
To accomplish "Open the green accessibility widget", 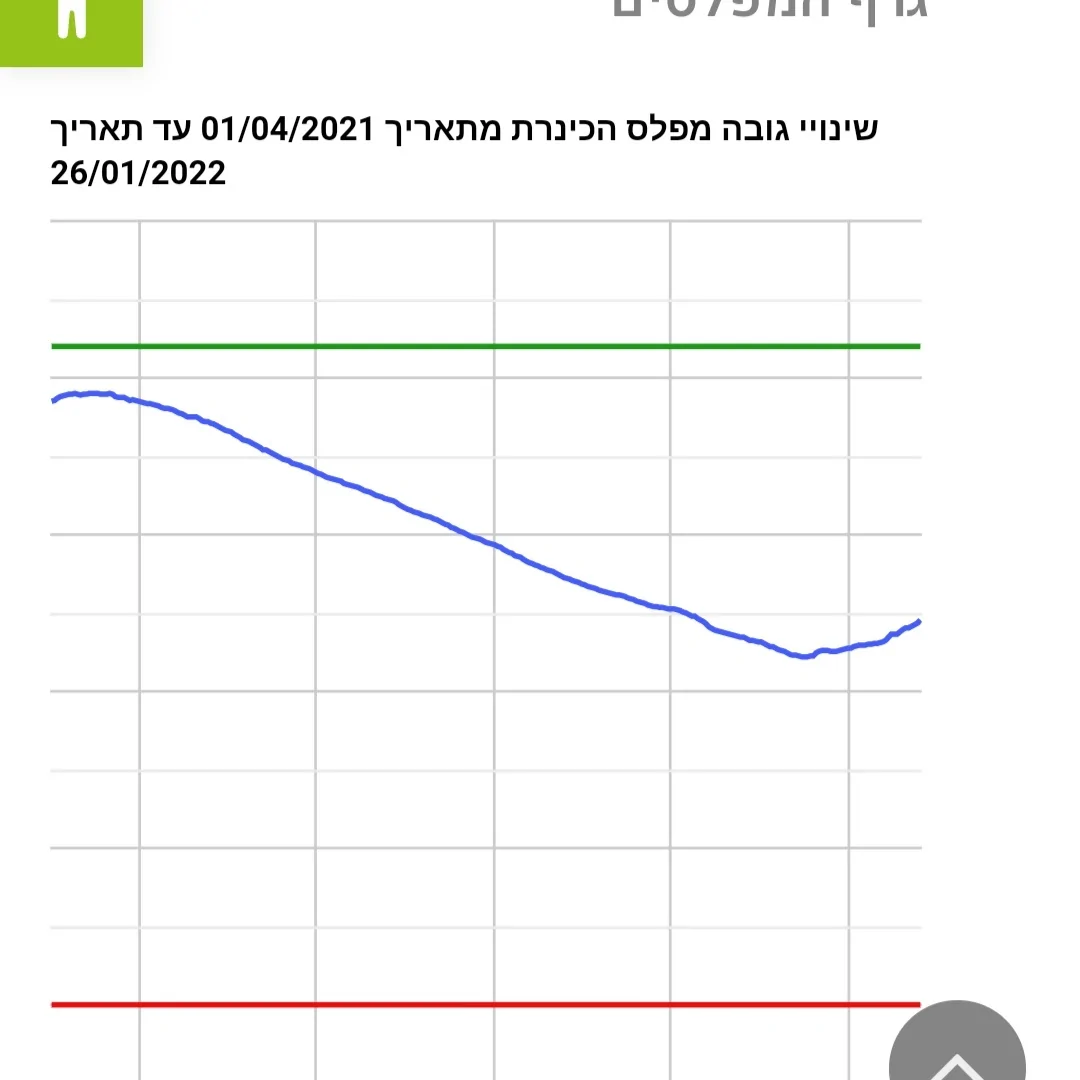I will point(70,28).
